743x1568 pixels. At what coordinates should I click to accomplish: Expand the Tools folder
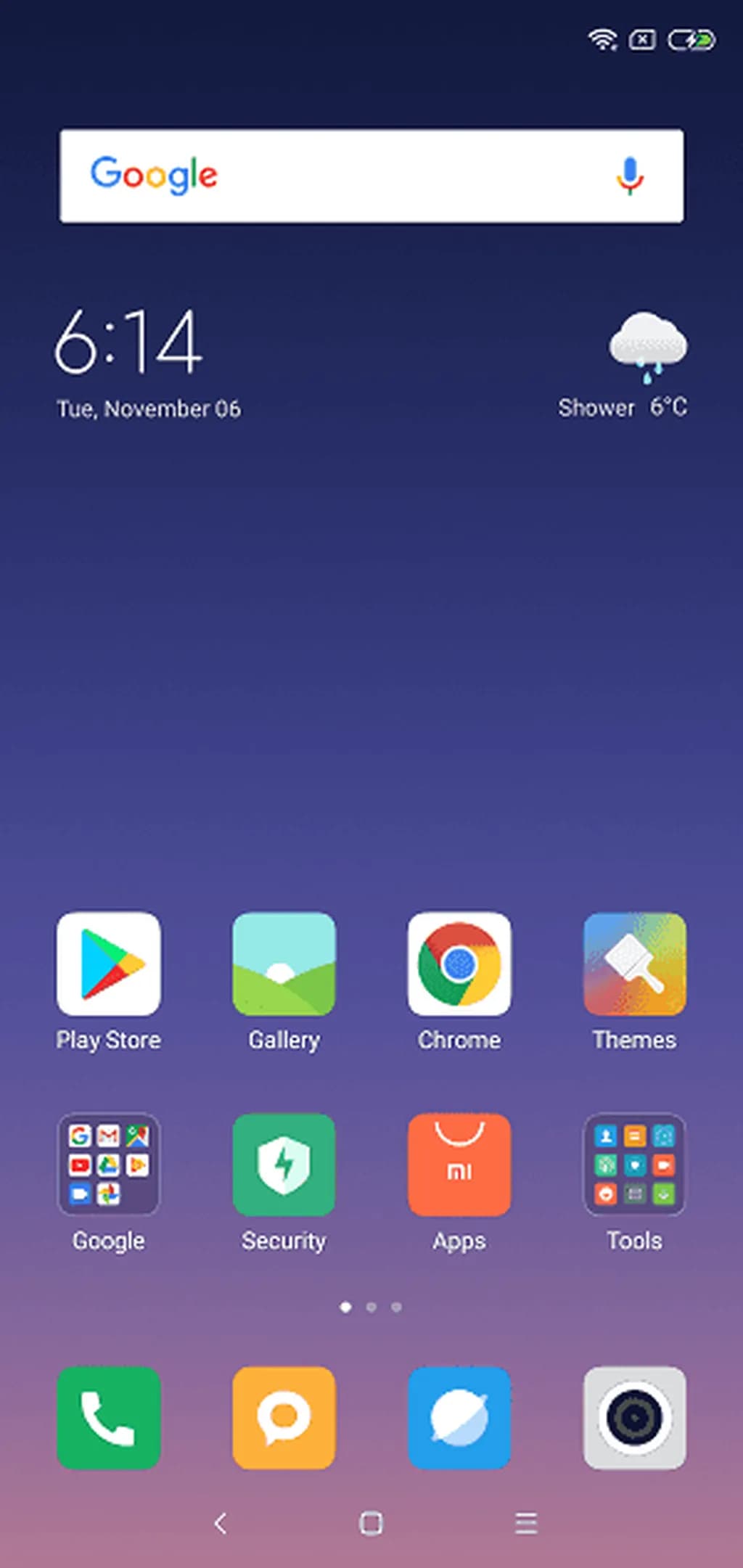(634, 1165)
